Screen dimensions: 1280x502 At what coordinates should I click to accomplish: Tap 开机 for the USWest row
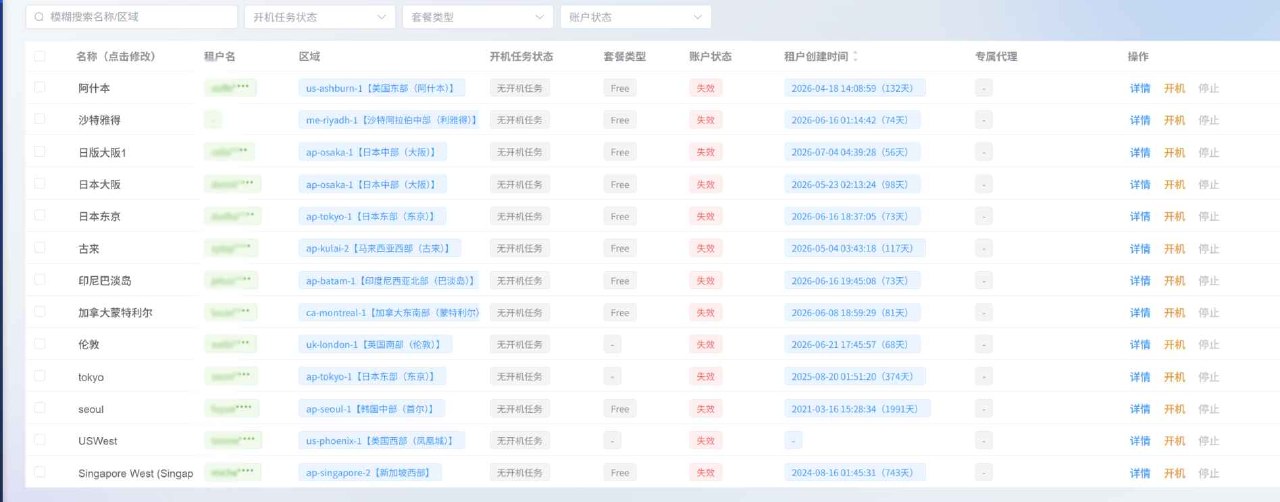coord(1174,441)
